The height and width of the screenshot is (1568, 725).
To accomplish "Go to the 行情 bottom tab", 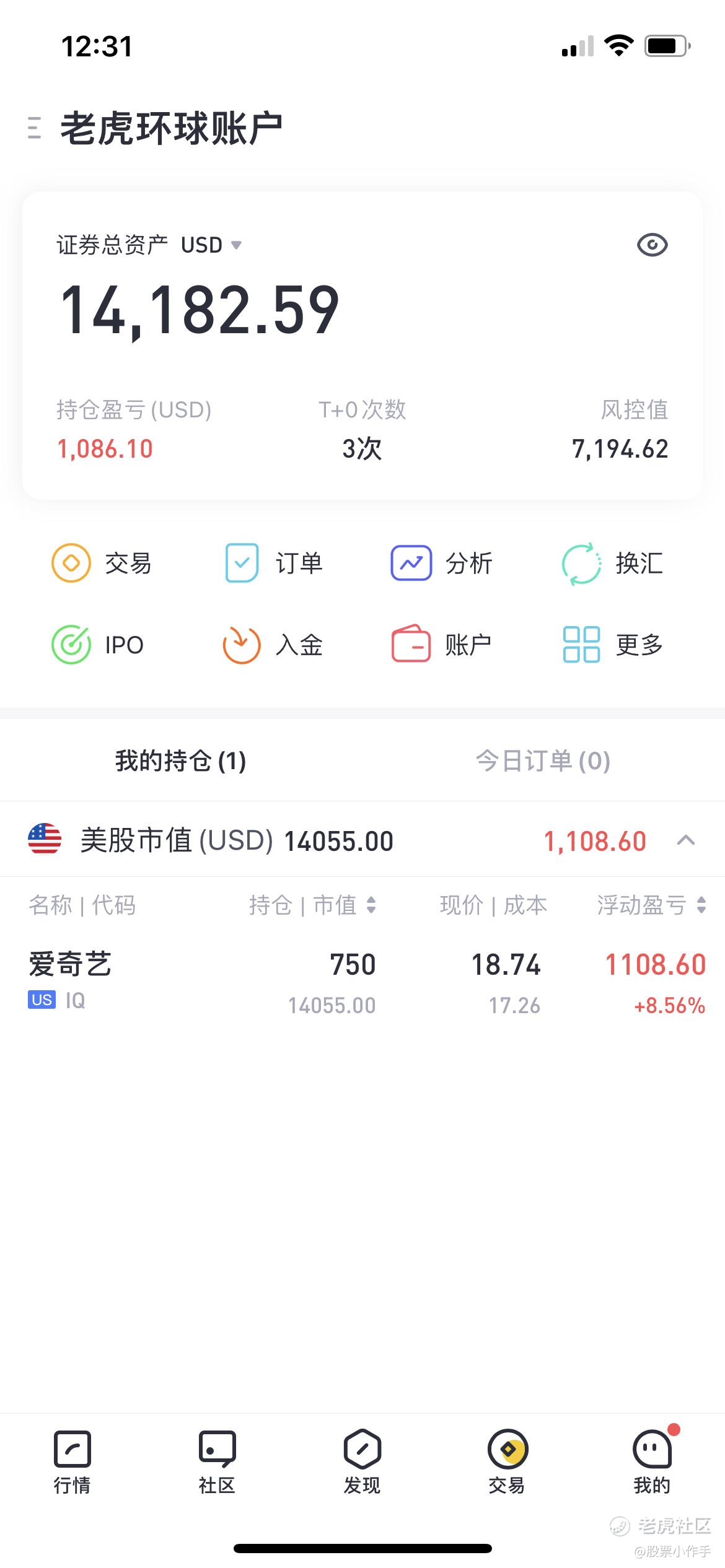I will (x=72, y=1463).
